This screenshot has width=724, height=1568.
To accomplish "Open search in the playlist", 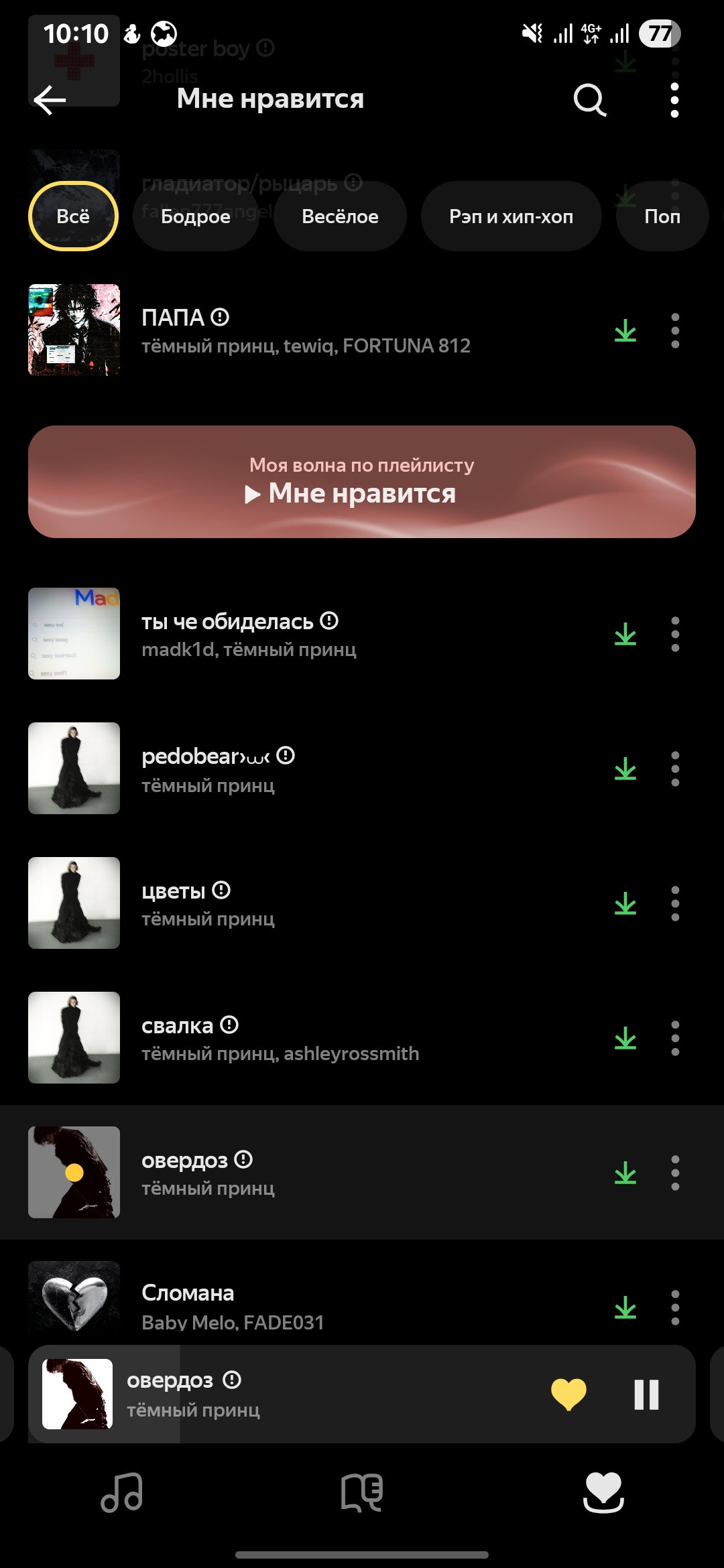I will pos(590,101).
